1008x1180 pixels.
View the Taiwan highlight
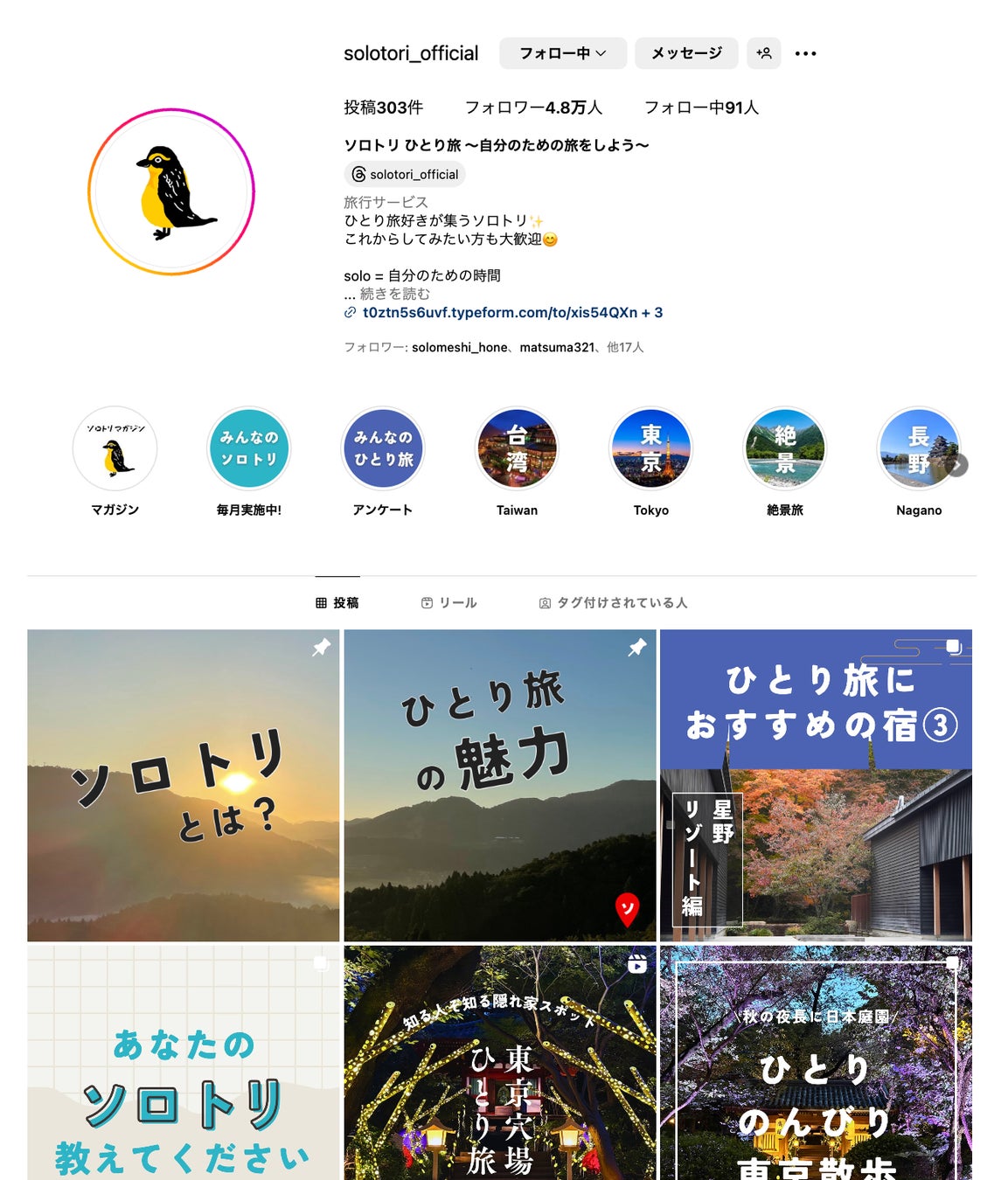pos(517,449)
